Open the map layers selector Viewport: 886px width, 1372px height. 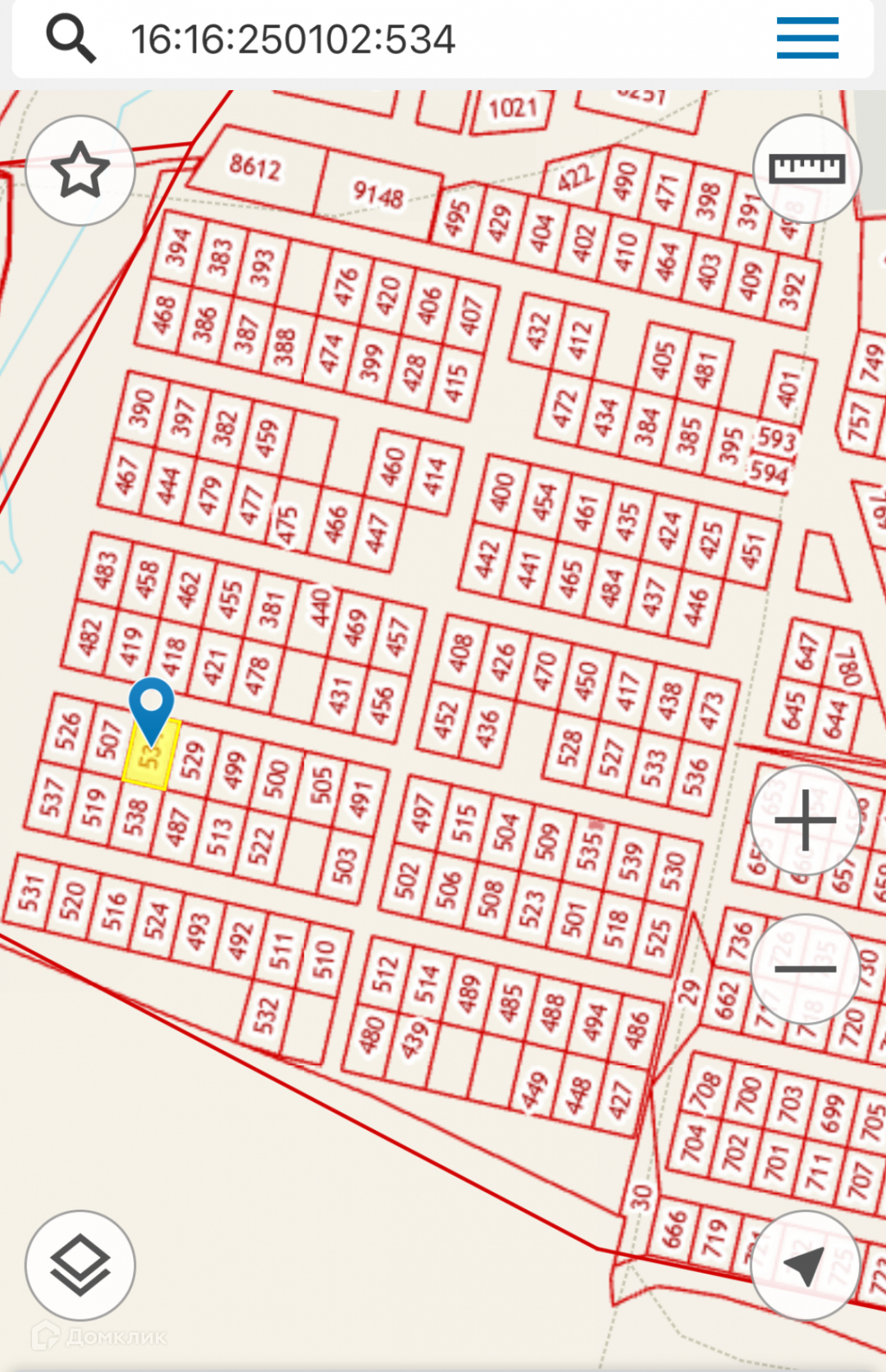[80, 1264]
